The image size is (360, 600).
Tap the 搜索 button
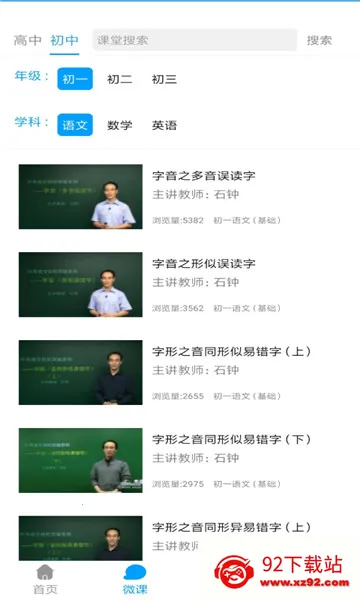click(319, 40)
